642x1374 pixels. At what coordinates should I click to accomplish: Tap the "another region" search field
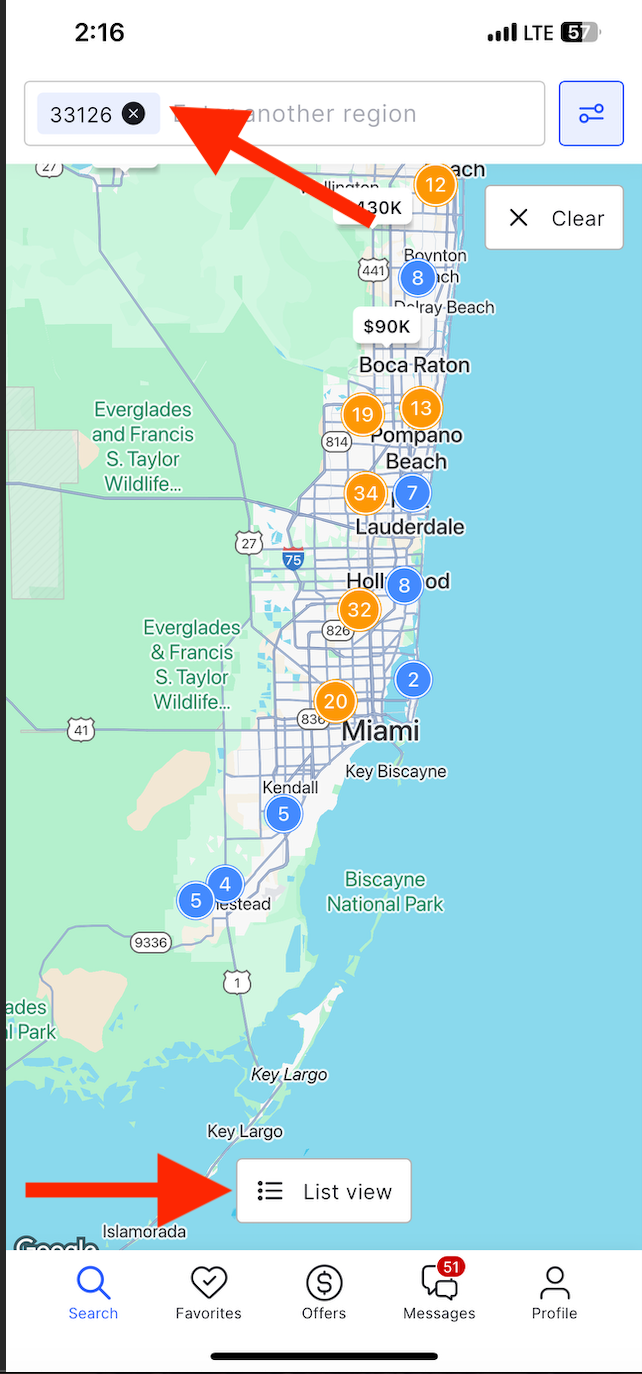click(355, 114)
